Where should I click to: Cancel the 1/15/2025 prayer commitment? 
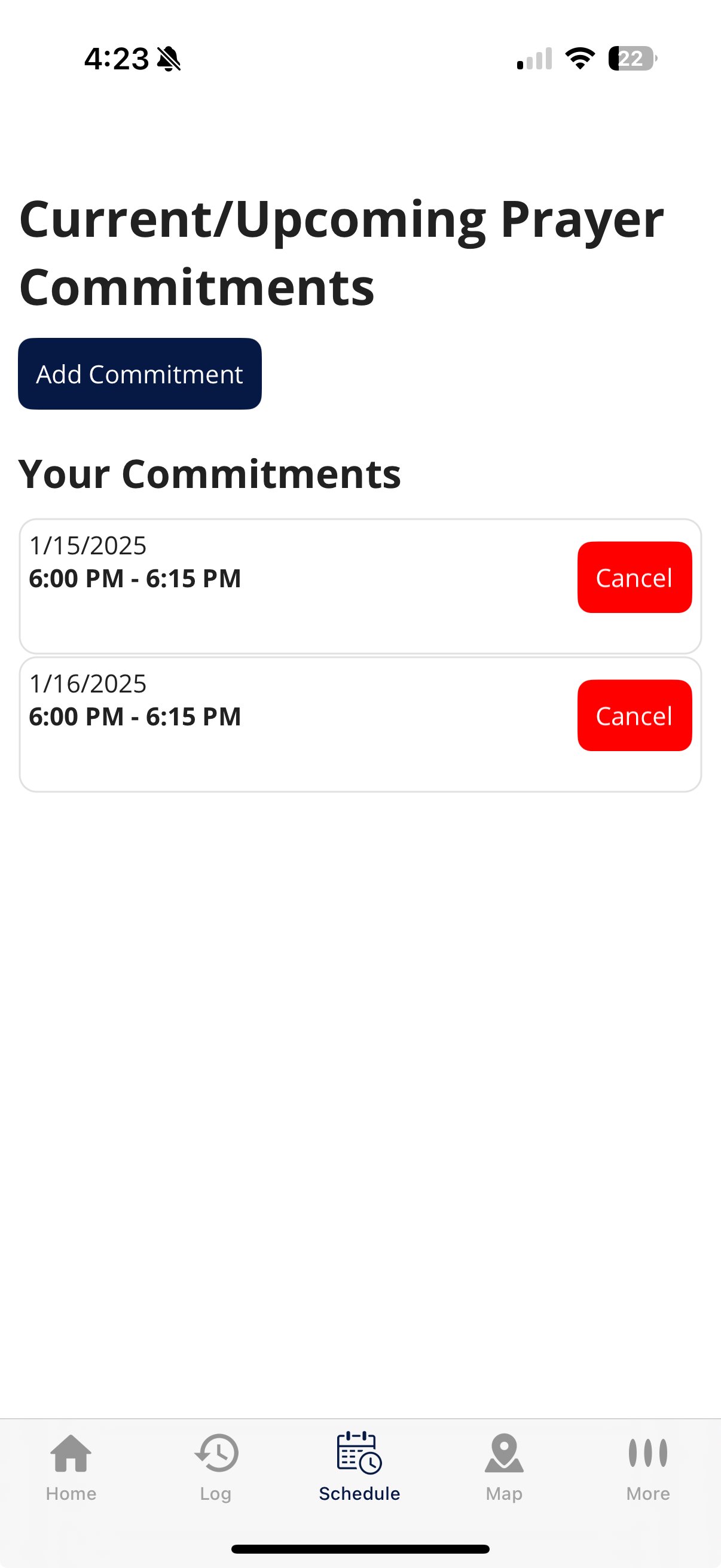634,577
